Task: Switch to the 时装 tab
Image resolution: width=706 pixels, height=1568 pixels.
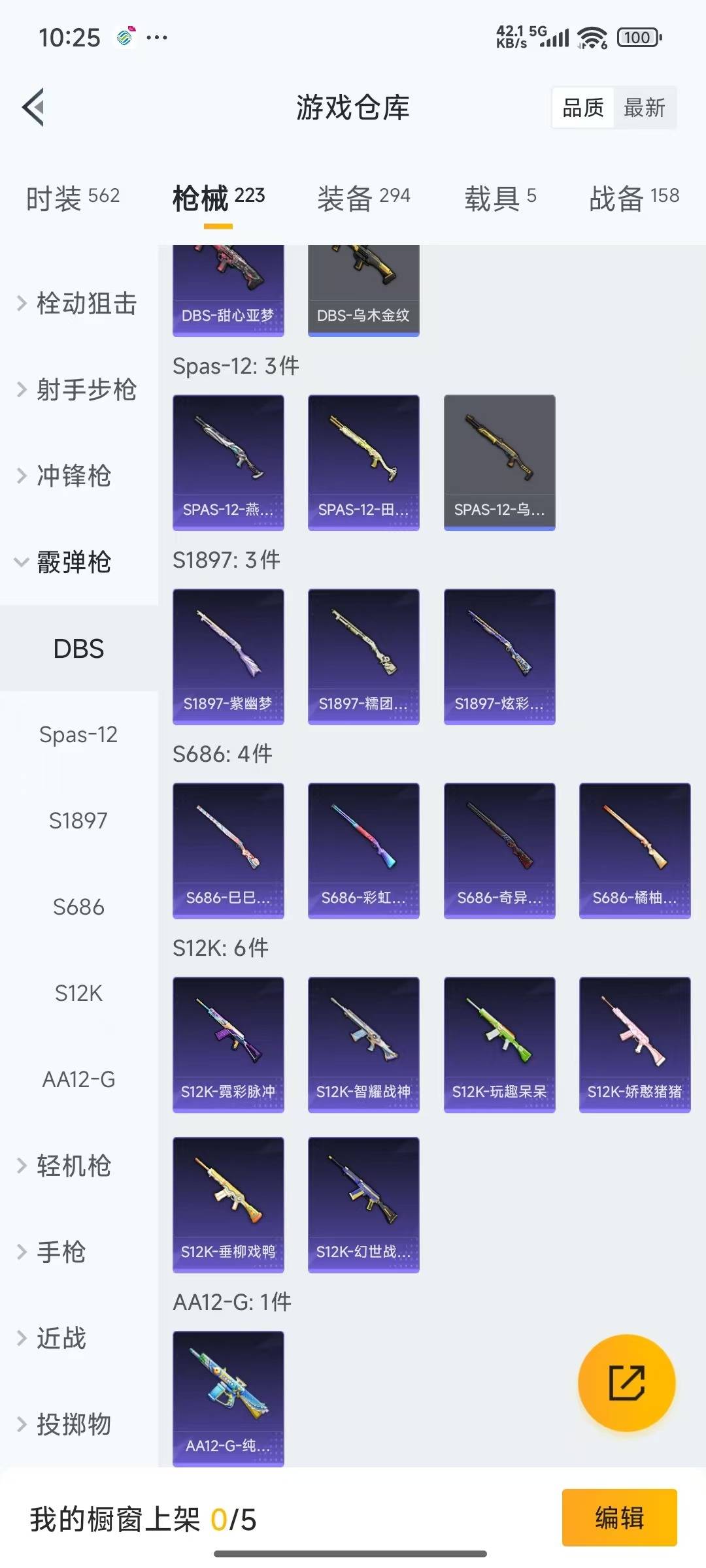Action: pos(73,197)
